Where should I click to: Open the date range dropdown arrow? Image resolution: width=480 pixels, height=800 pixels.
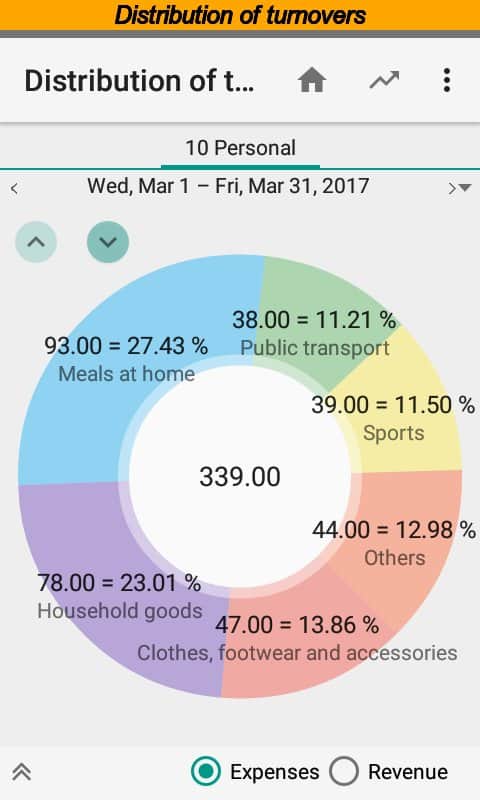point(465,188)
